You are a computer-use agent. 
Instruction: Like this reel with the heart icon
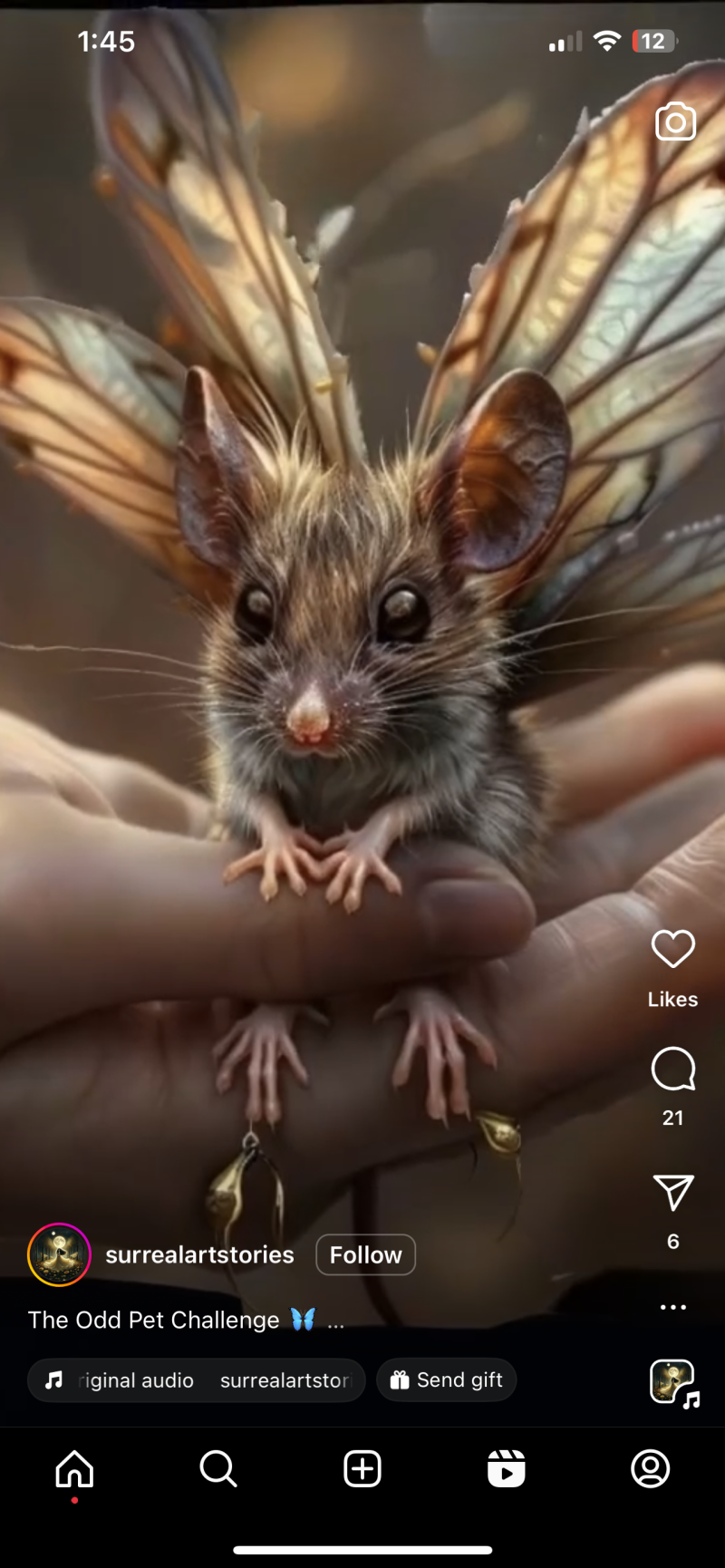point(672,949)
